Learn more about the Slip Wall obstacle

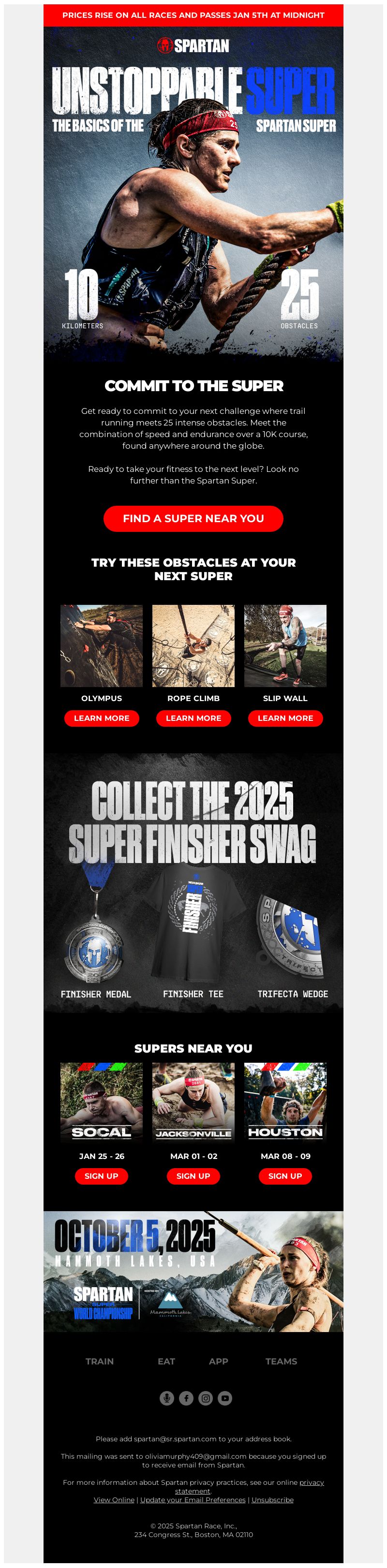click(285, 718)
